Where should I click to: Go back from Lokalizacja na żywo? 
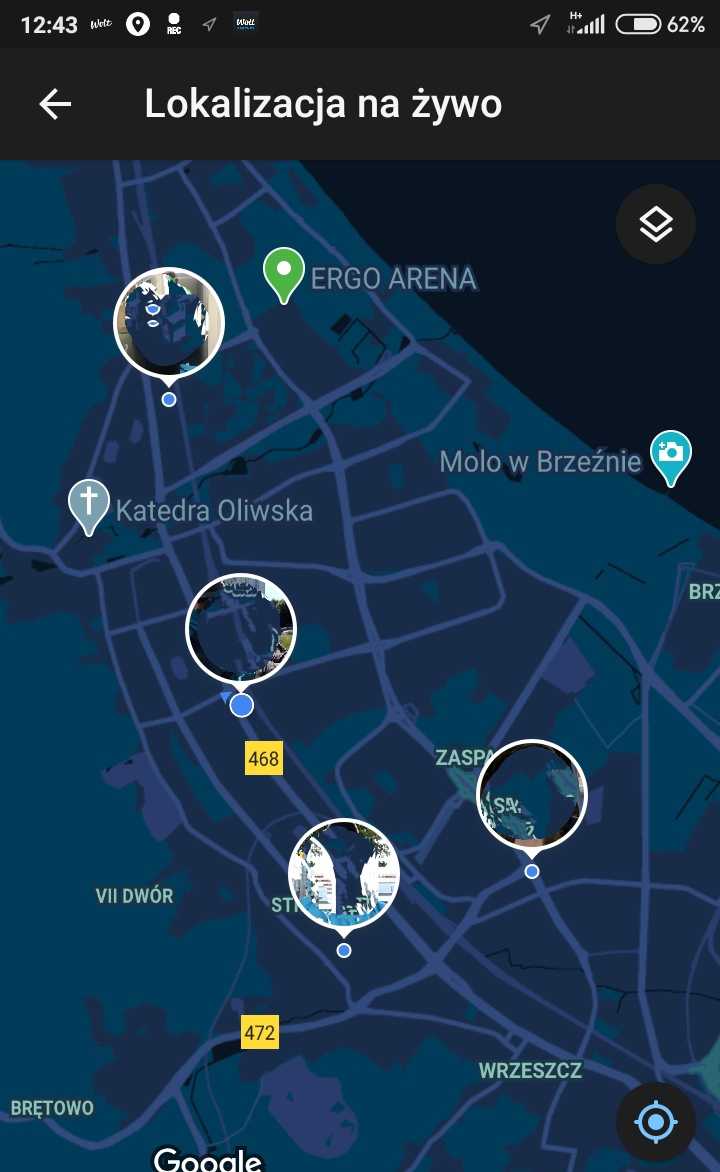(55, 104)
